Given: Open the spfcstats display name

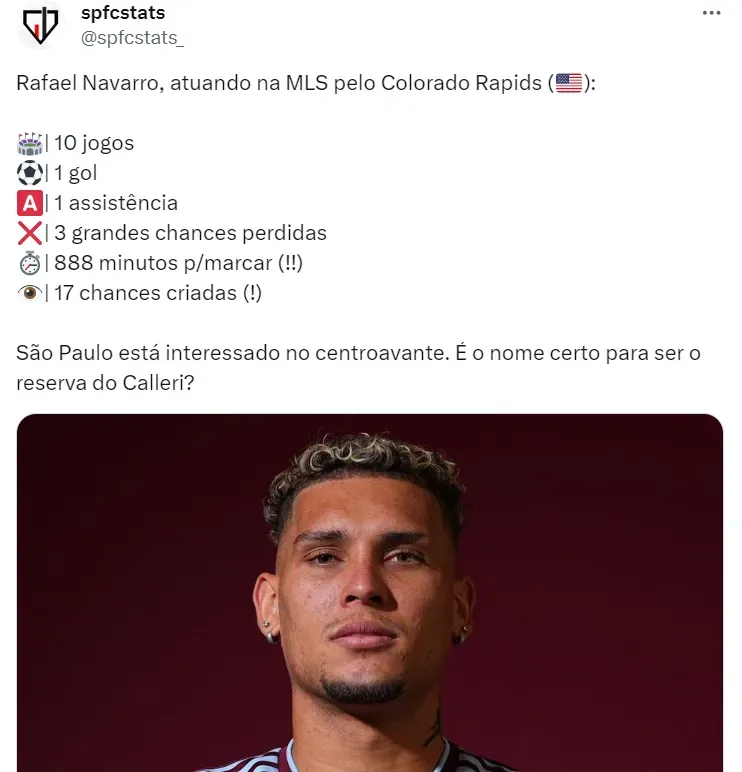Looking at the screenshot, I should click(x=123, y=14).
